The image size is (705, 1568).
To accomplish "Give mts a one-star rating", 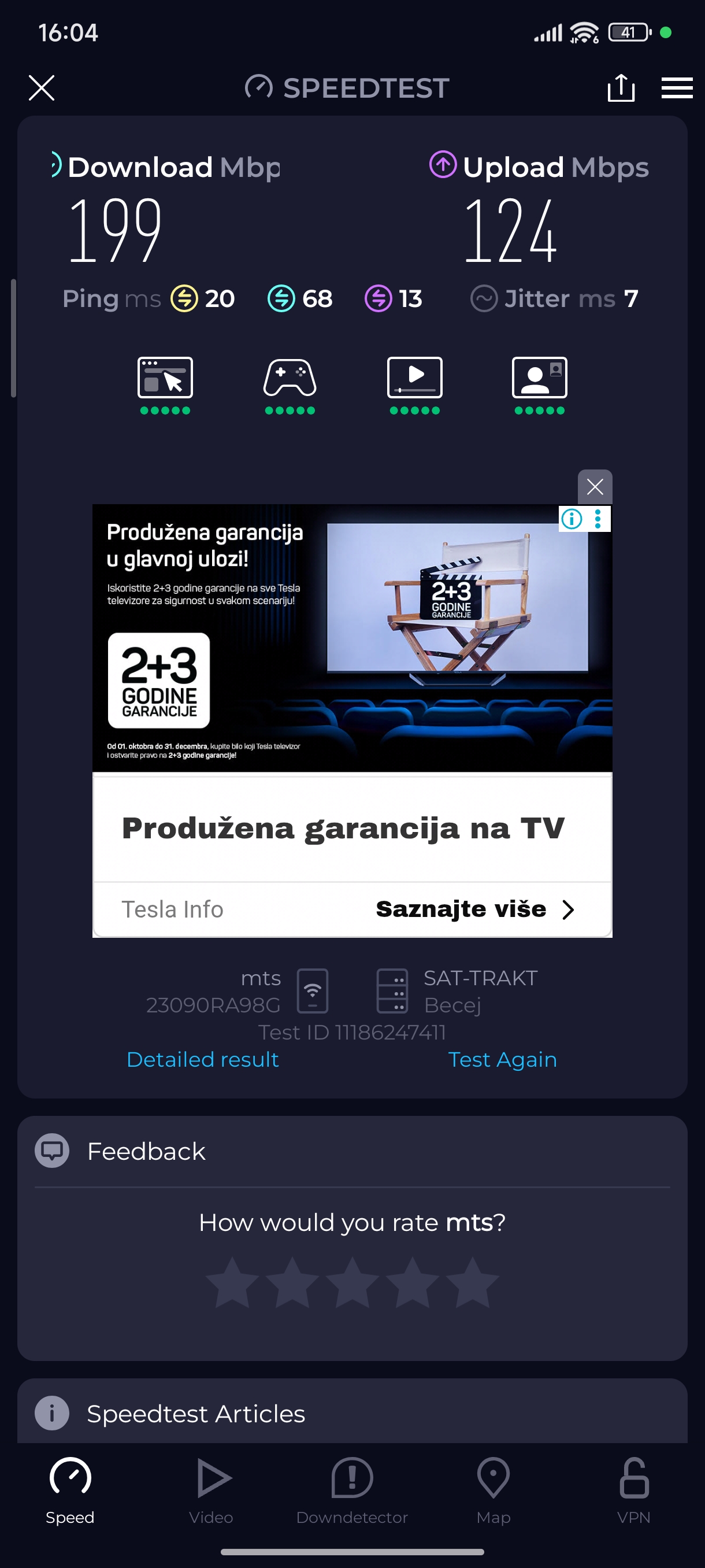I will click(232, 1282).
